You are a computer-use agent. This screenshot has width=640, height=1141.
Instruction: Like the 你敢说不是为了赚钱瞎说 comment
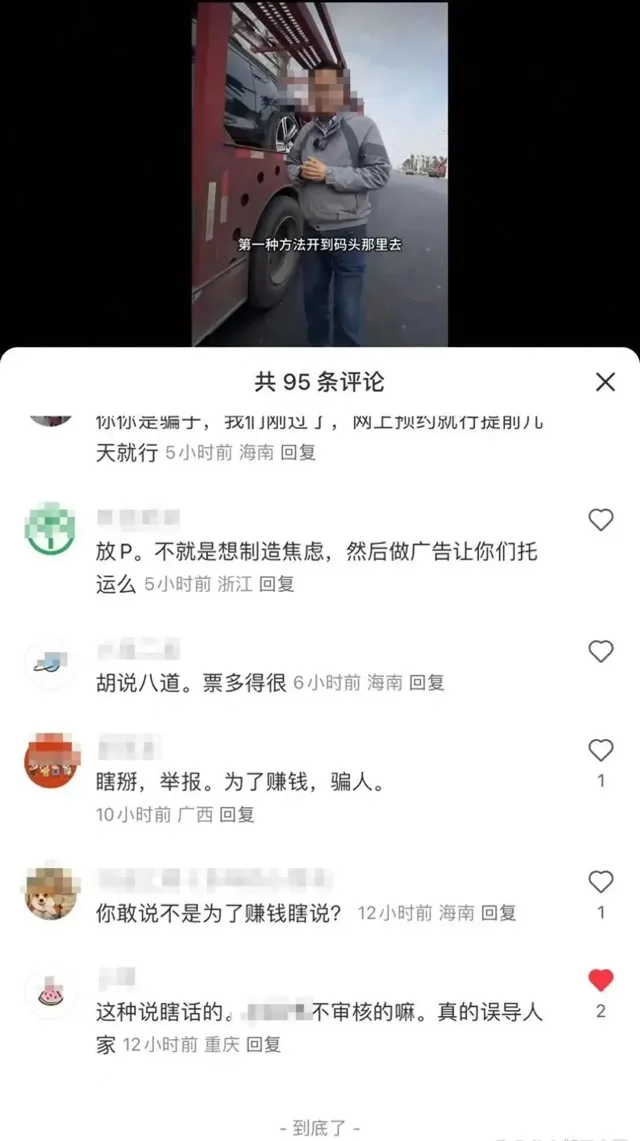tap(600, 882)
